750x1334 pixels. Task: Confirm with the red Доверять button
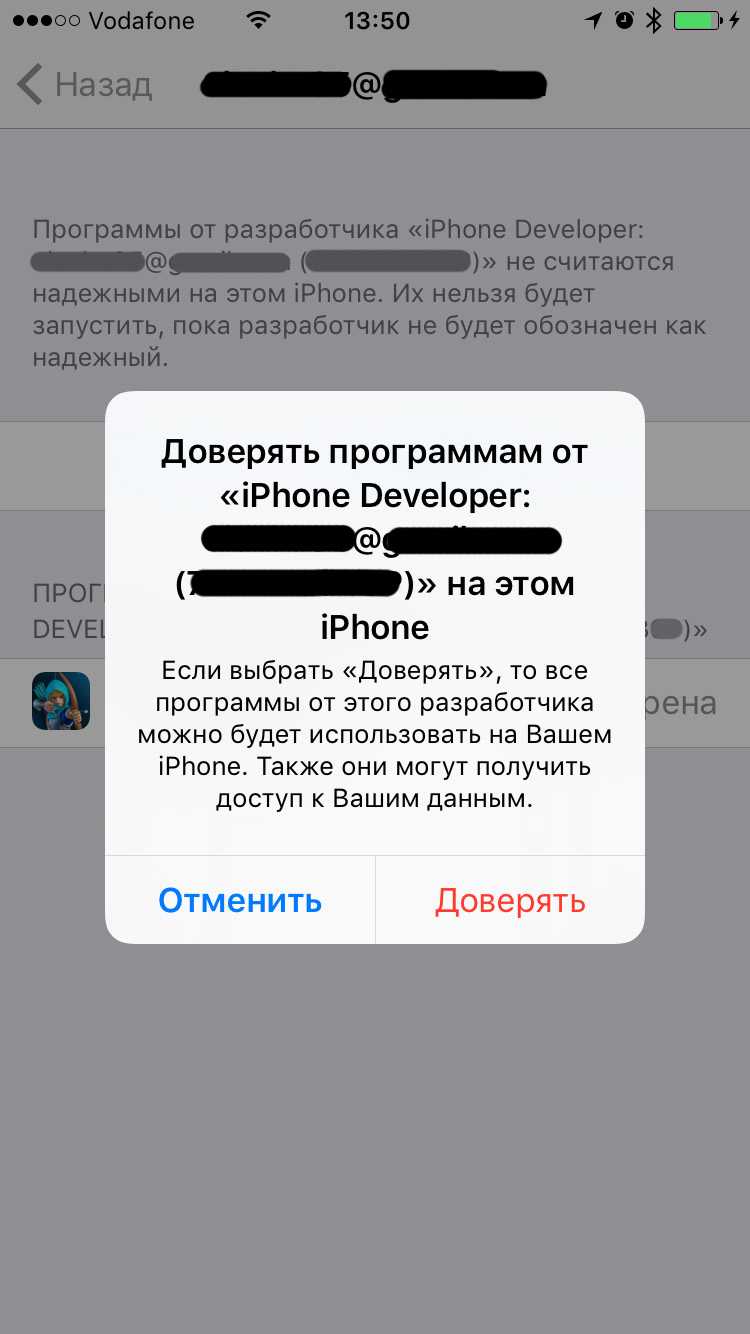510,900
